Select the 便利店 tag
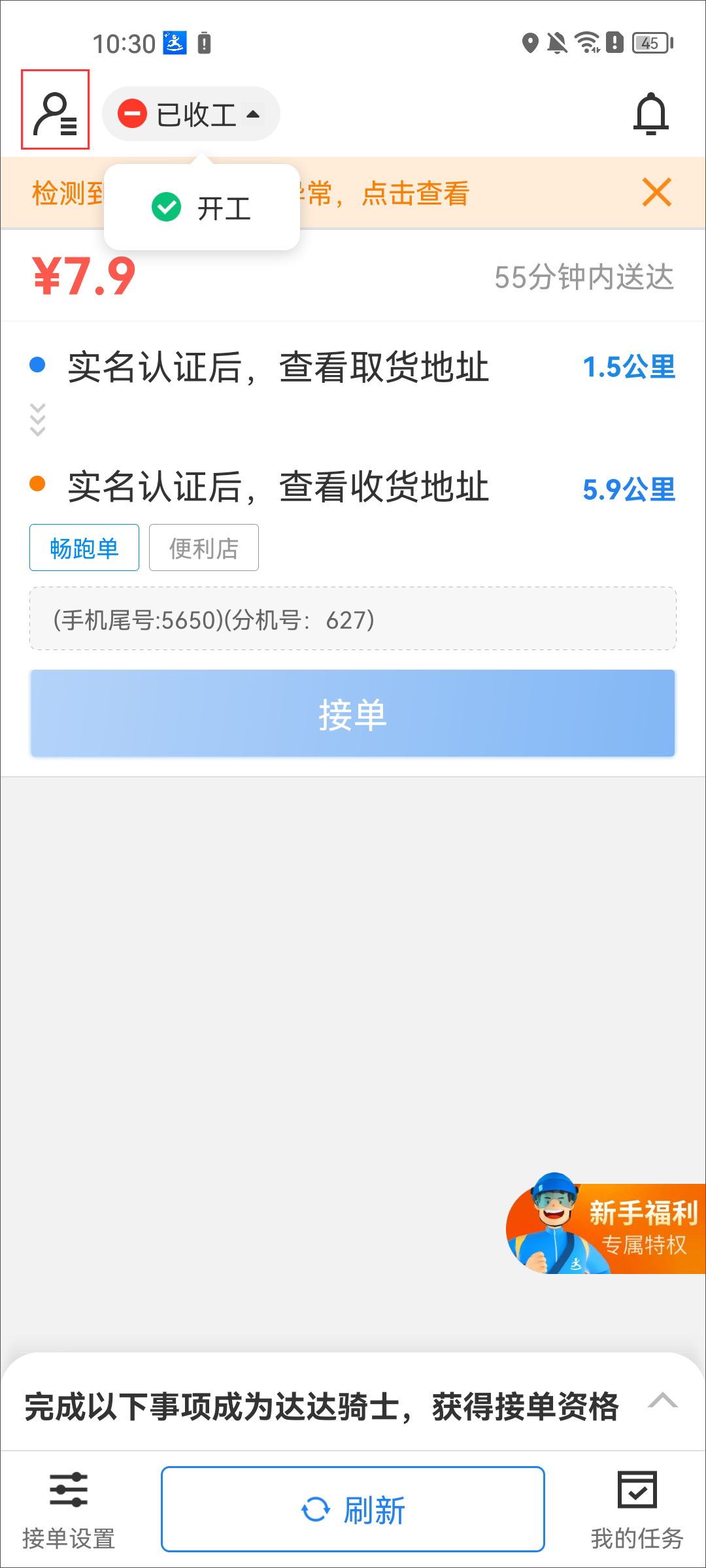The height and width of the screenshot is (1568, 706). tap(203, 547)
